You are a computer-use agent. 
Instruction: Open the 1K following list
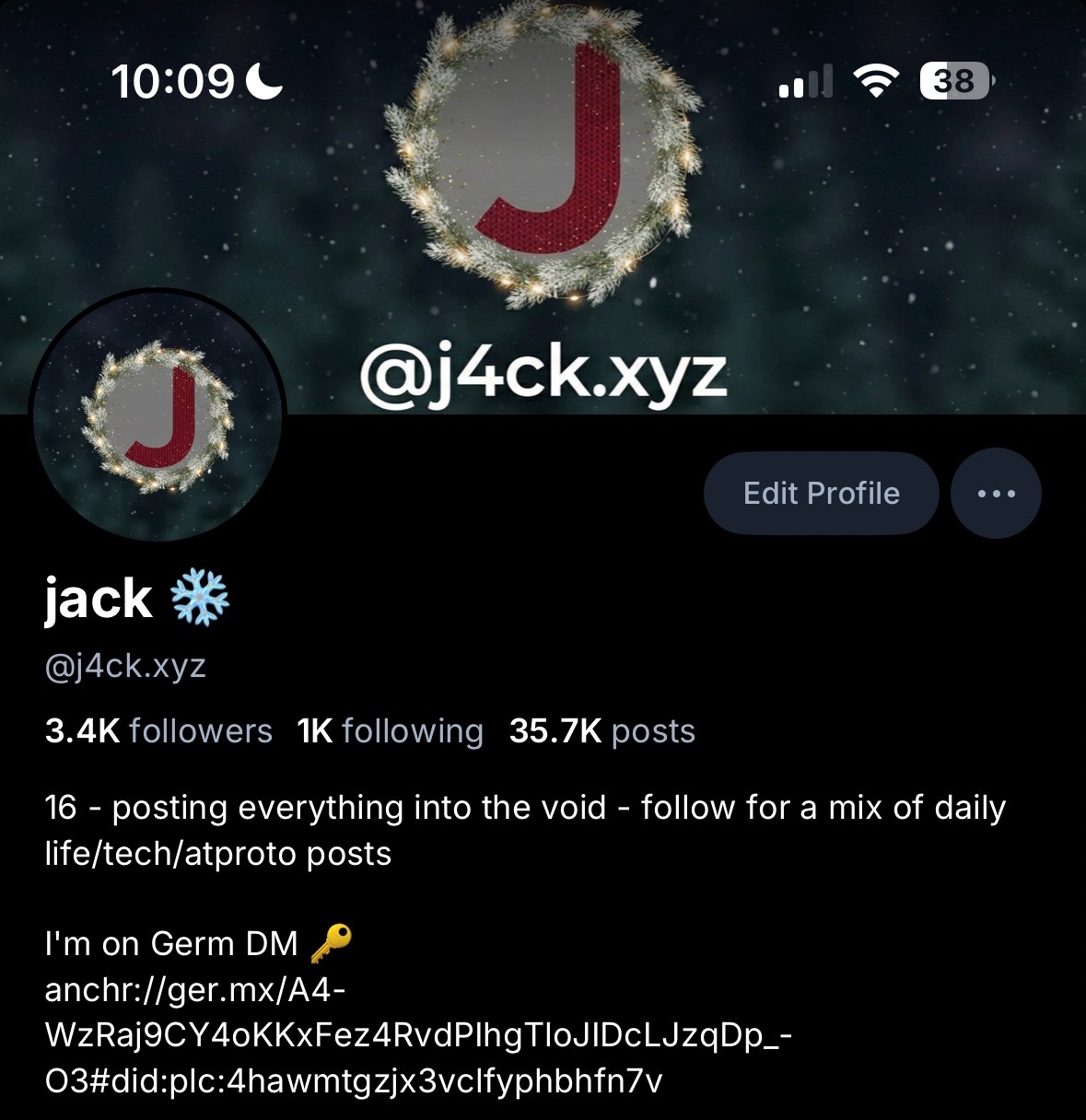pos(390,730)
